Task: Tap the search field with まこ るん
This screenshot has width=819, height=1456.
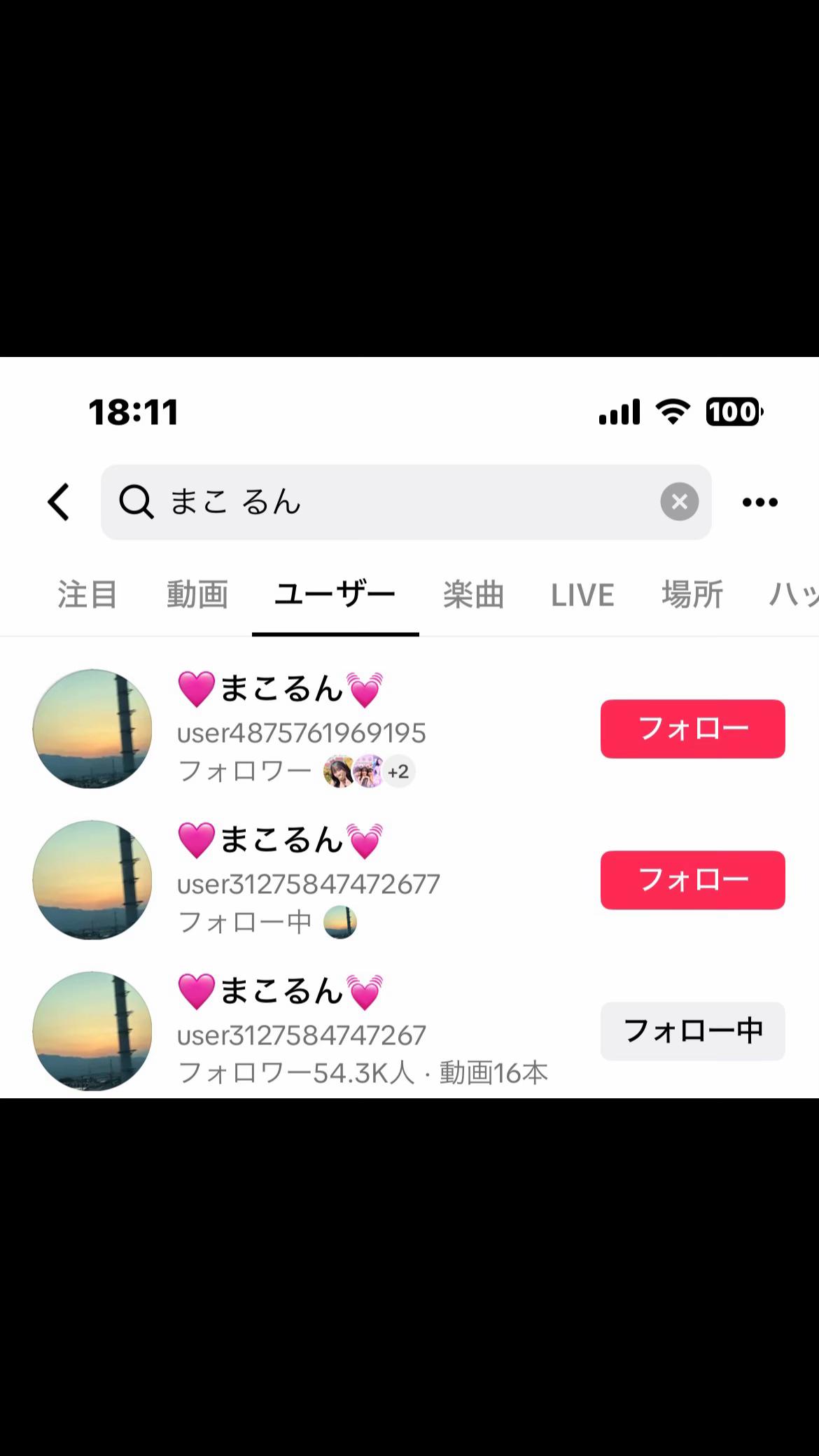Action: pos(392,502)
